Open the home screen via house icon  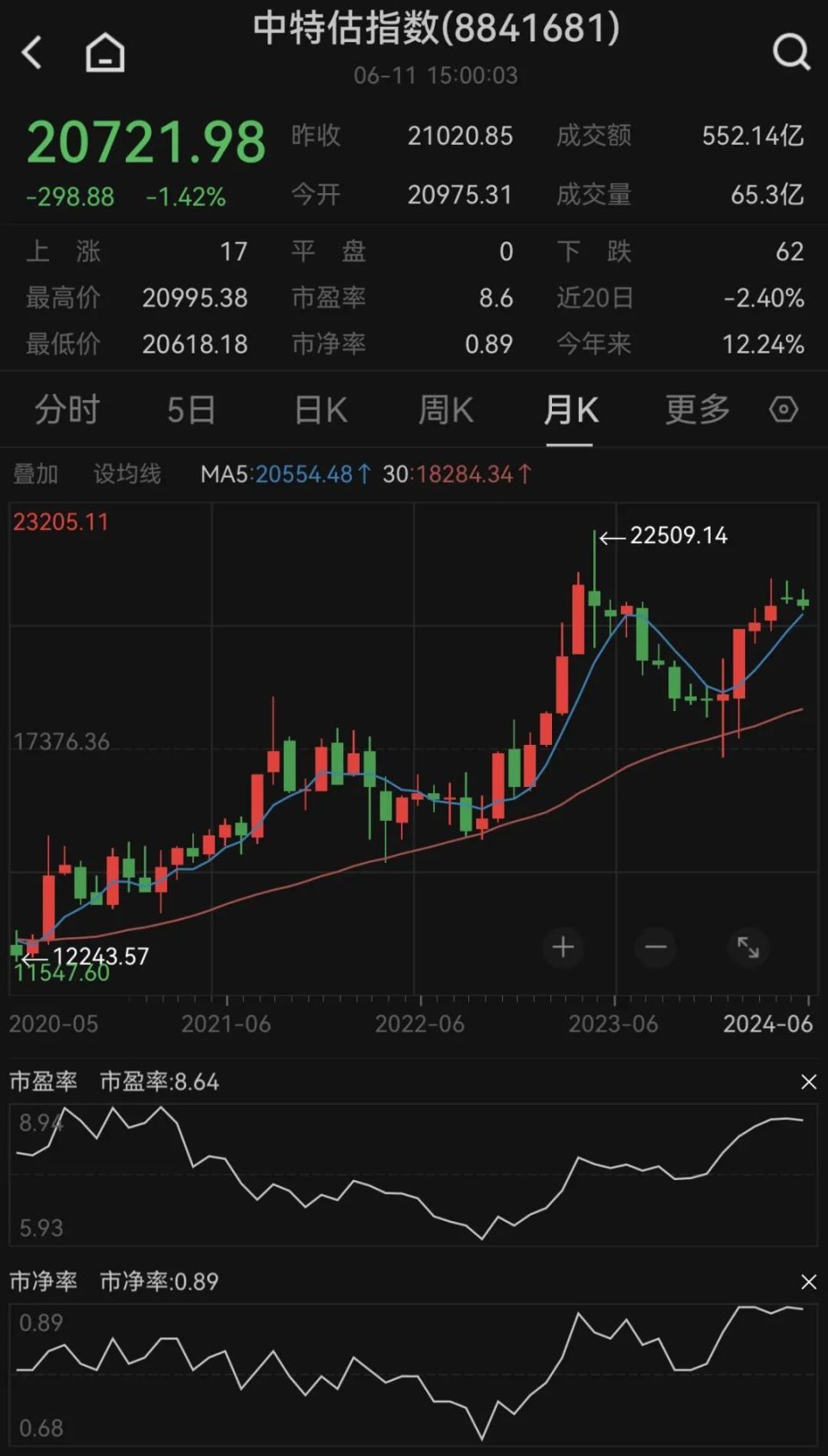tap(104, 51)
